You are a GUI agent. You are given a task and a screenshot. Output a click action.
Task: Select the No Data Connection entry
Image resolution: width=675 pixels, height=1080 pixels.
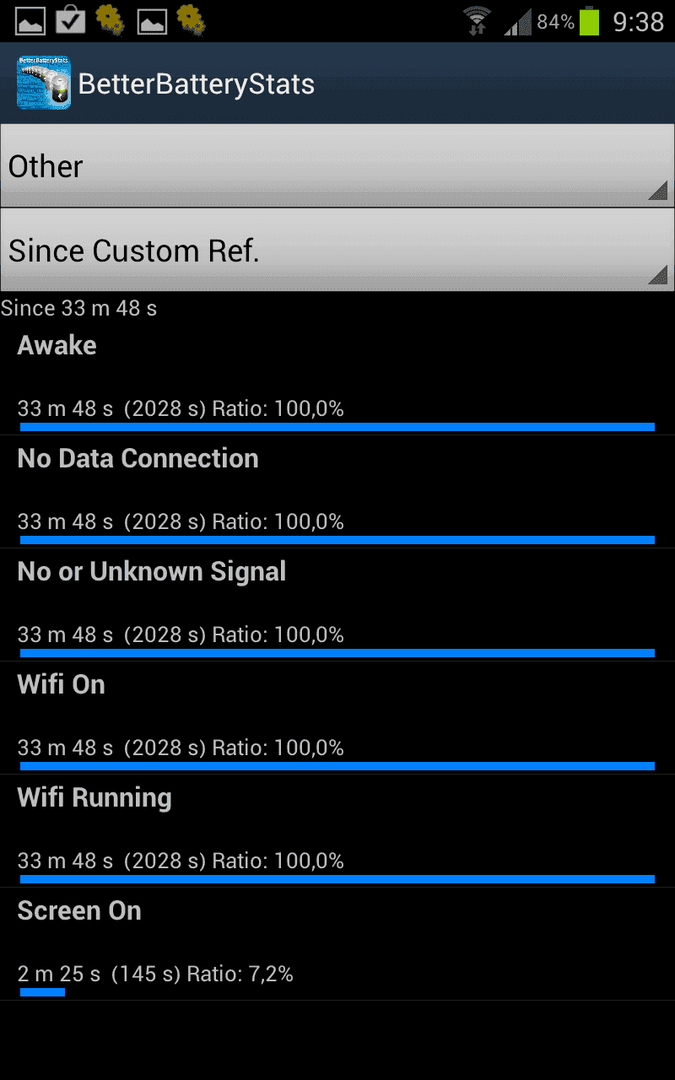point(338,492)
